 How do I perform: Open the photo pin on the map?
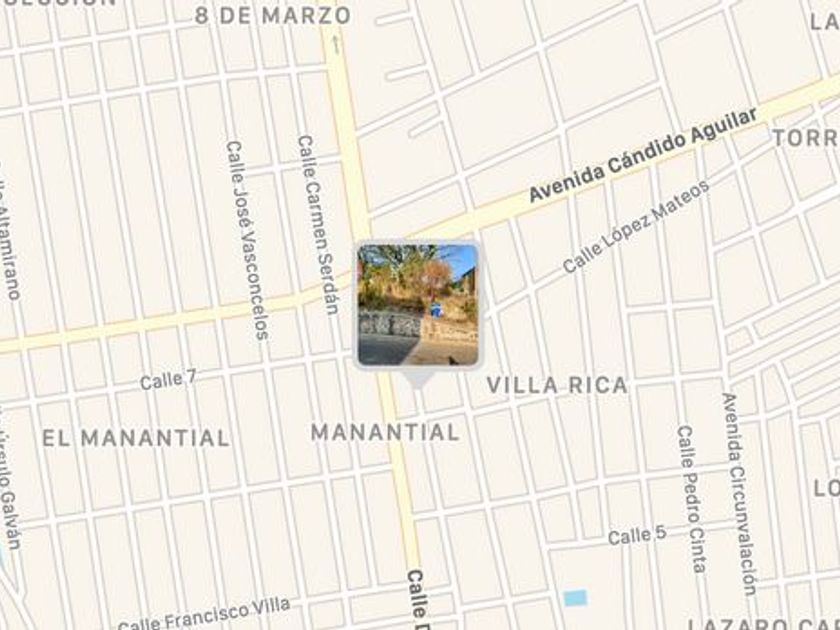[x=418, y=305]
